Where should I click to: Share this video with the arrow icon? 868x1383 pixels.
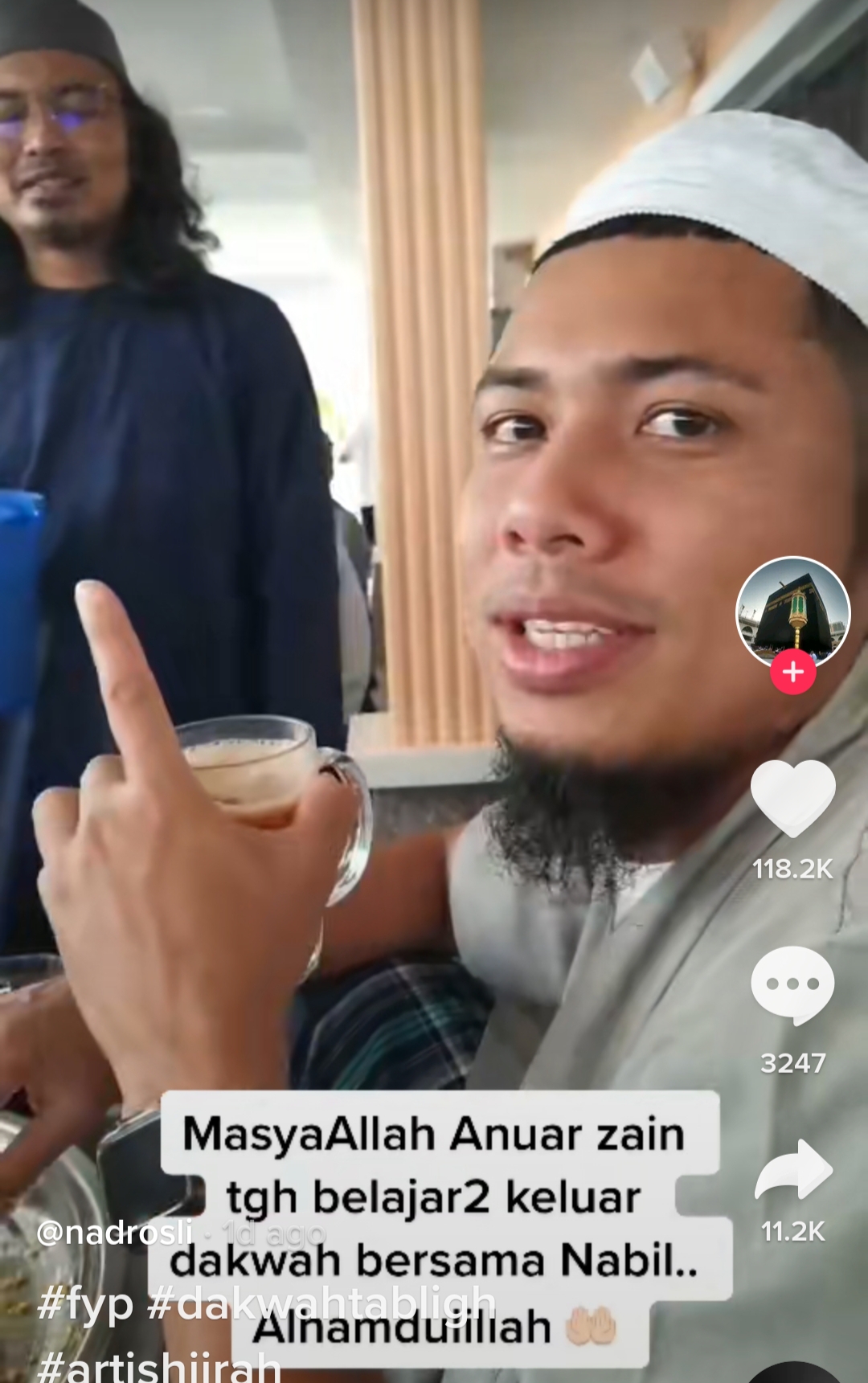[792, 1170]
